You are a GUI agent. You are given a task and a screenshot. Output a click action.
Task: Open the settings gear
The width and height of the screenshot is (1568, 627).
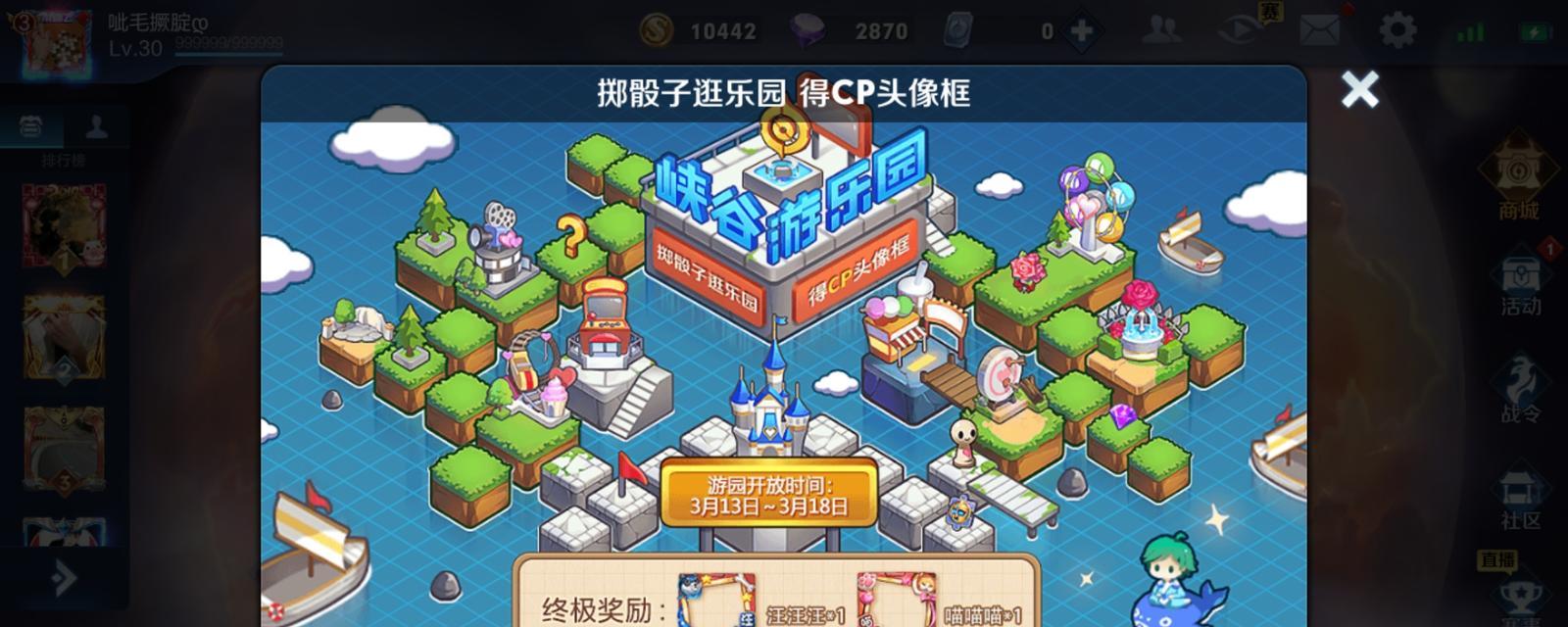1396,30
